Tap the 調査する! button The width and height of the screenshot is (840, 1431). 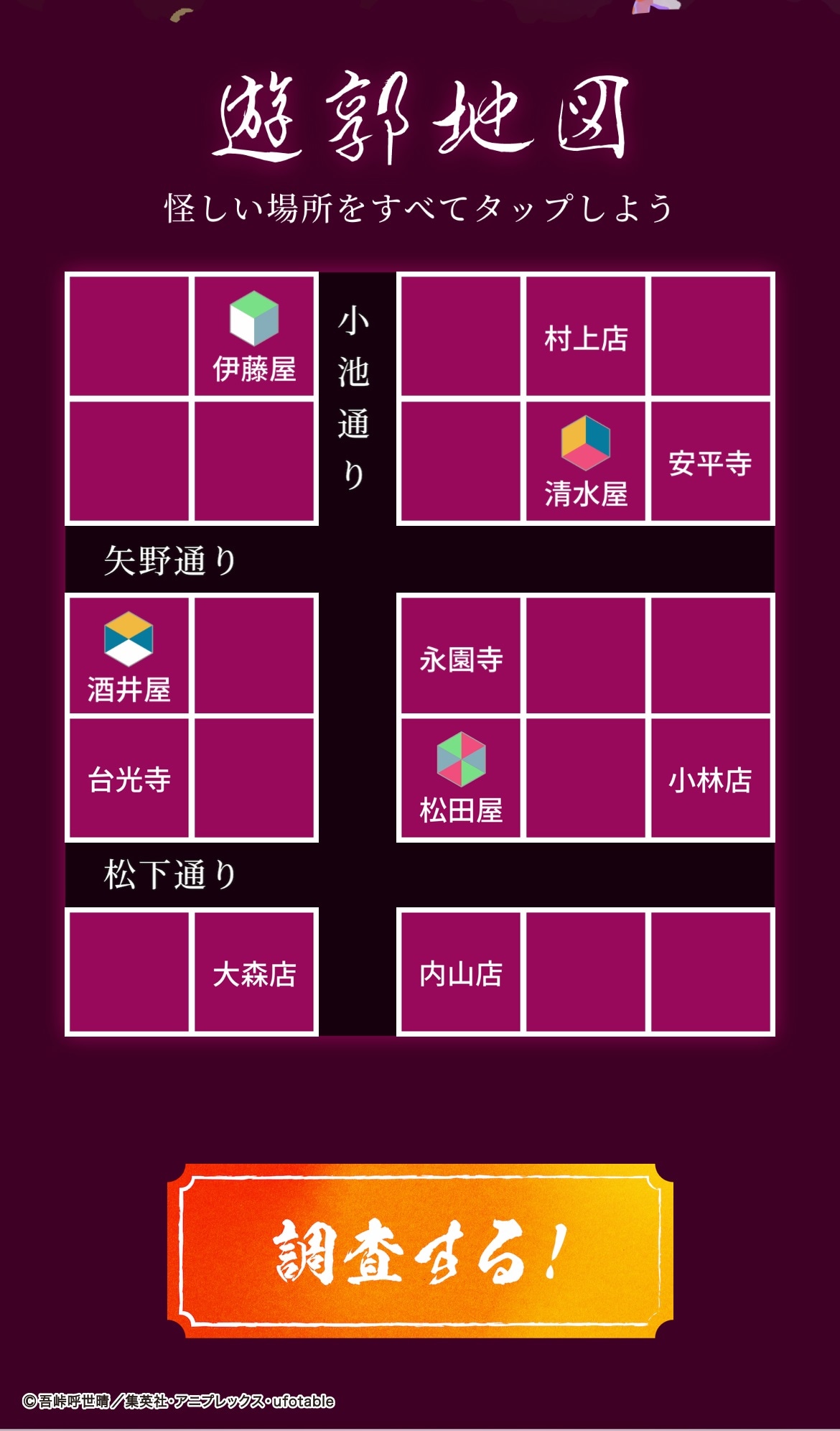420,1251
